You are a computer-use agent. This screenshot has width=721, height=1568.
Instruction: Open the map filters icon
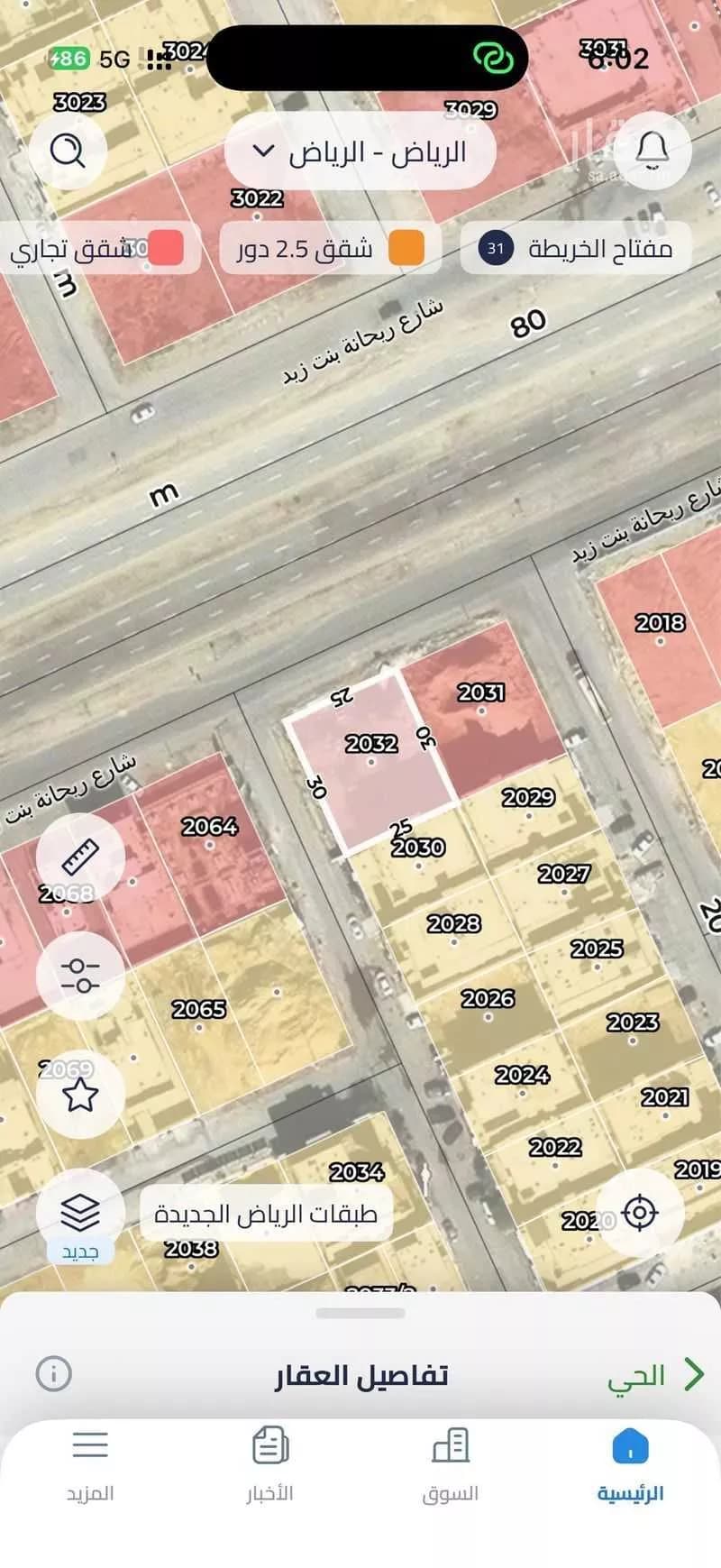click(80, 977)
